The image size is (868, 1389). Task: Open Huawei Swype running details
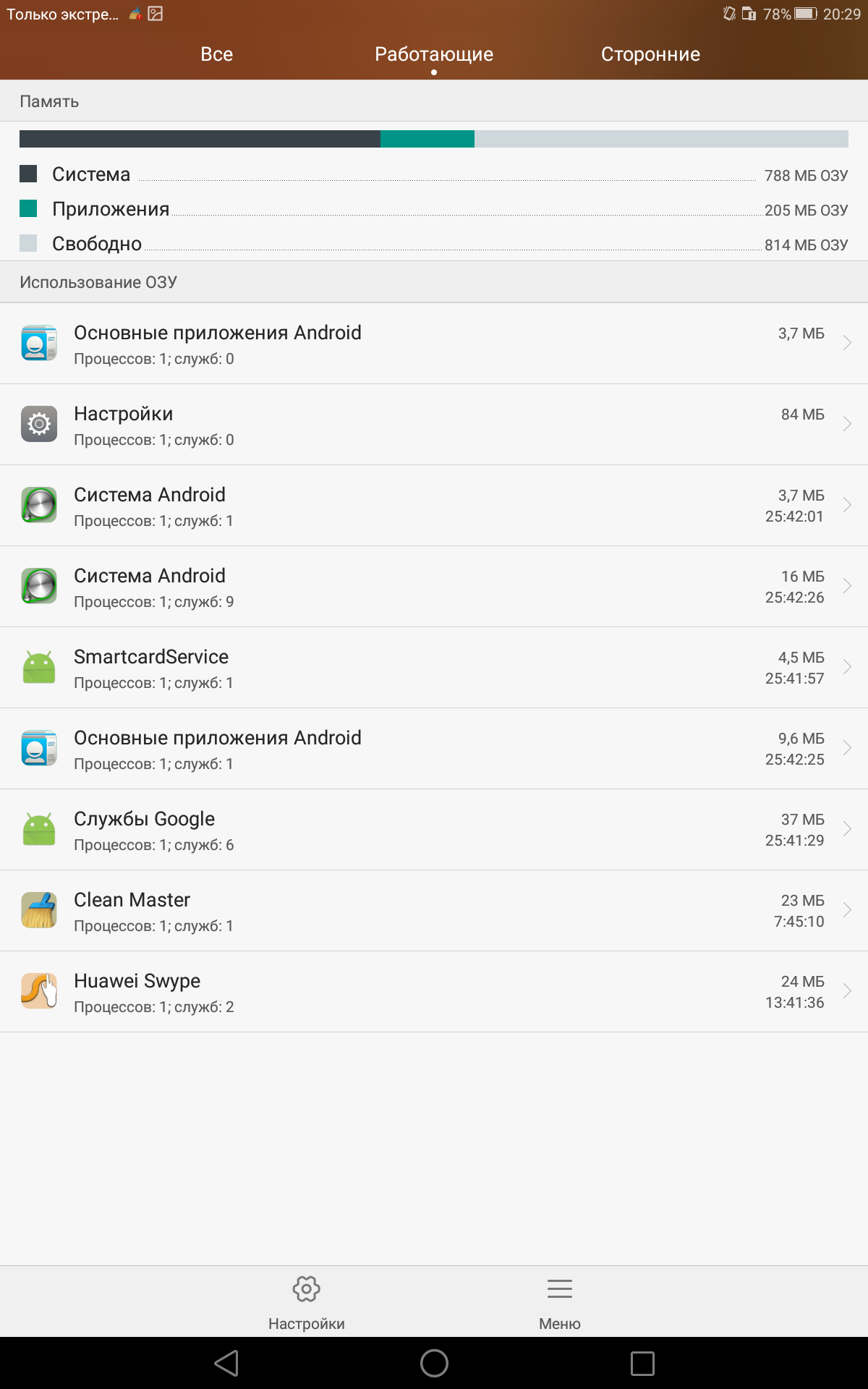[434, 992]
